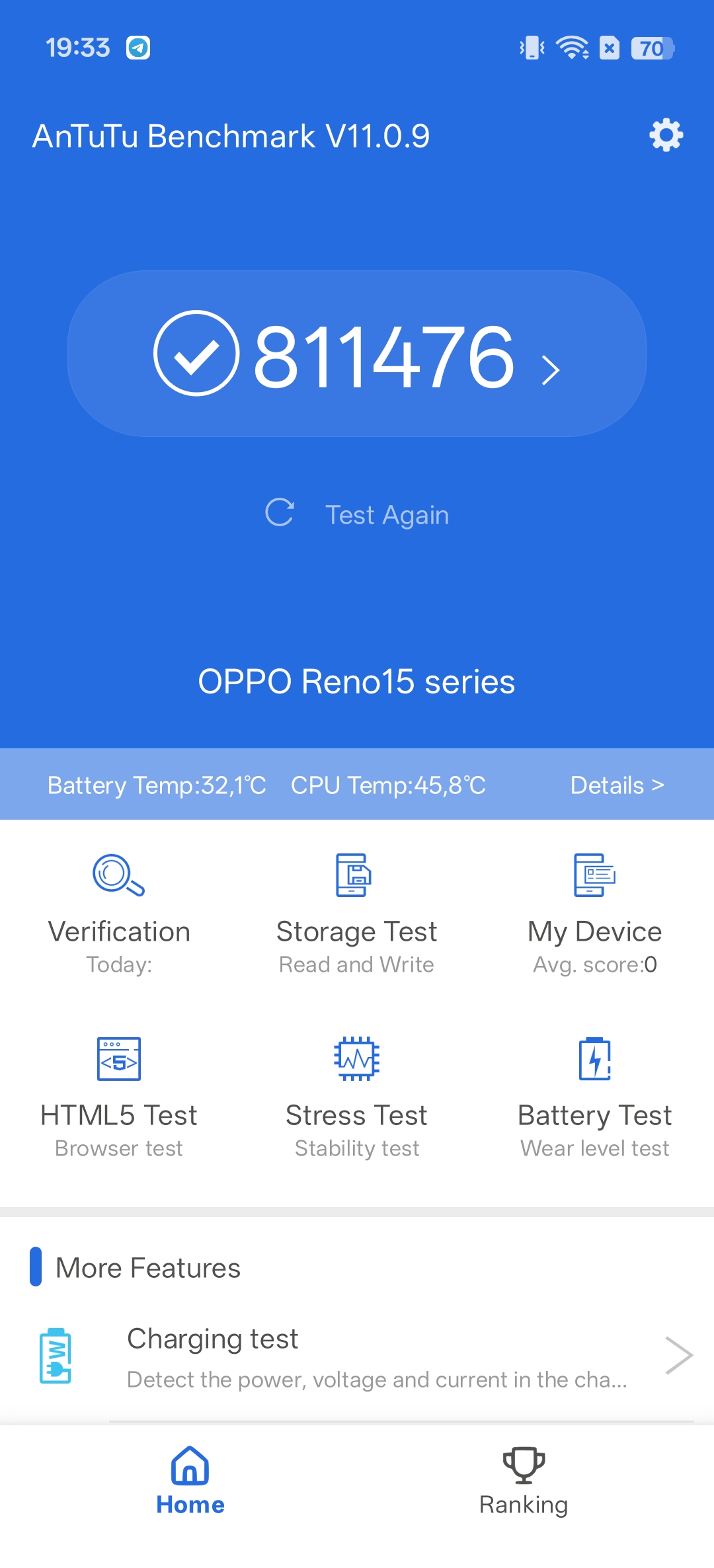The height and width of the screenshot is (1568, 714).
Task: Select the Home tab
Action: [x=190, y=1482]
